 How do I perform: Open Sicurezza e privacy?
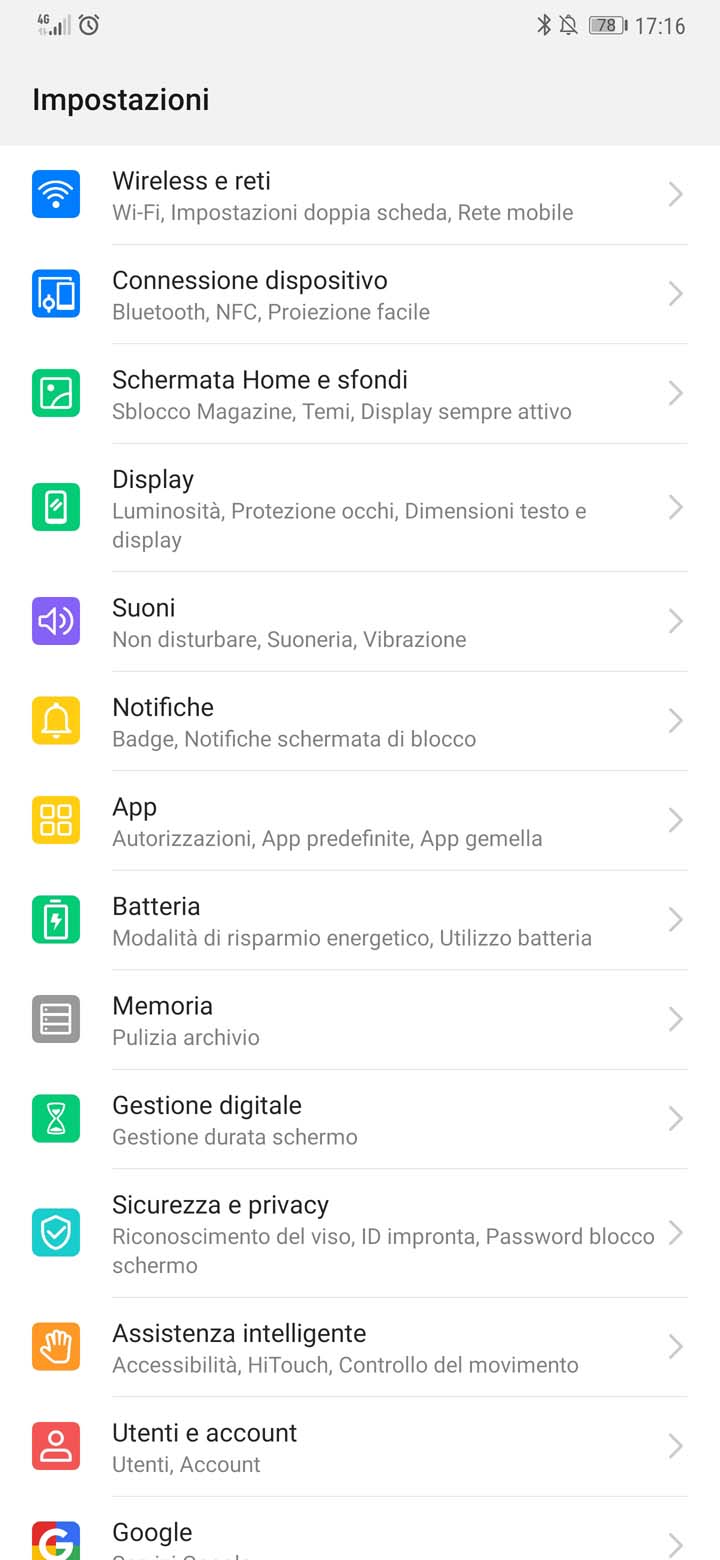[360, 1233]
